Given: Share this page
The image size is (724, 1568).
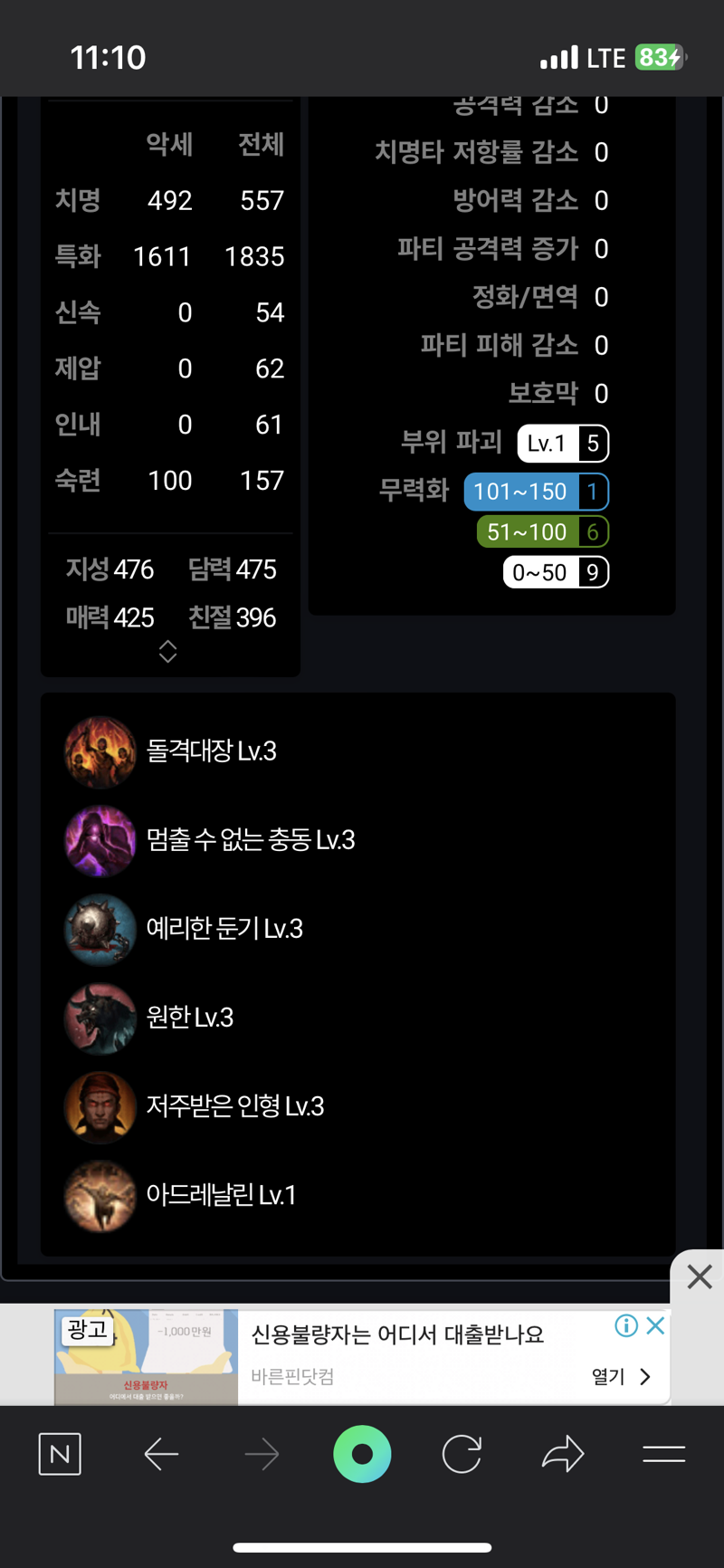Looking at the screenshot, I should pyautogui.click(x=563, y=1454).
